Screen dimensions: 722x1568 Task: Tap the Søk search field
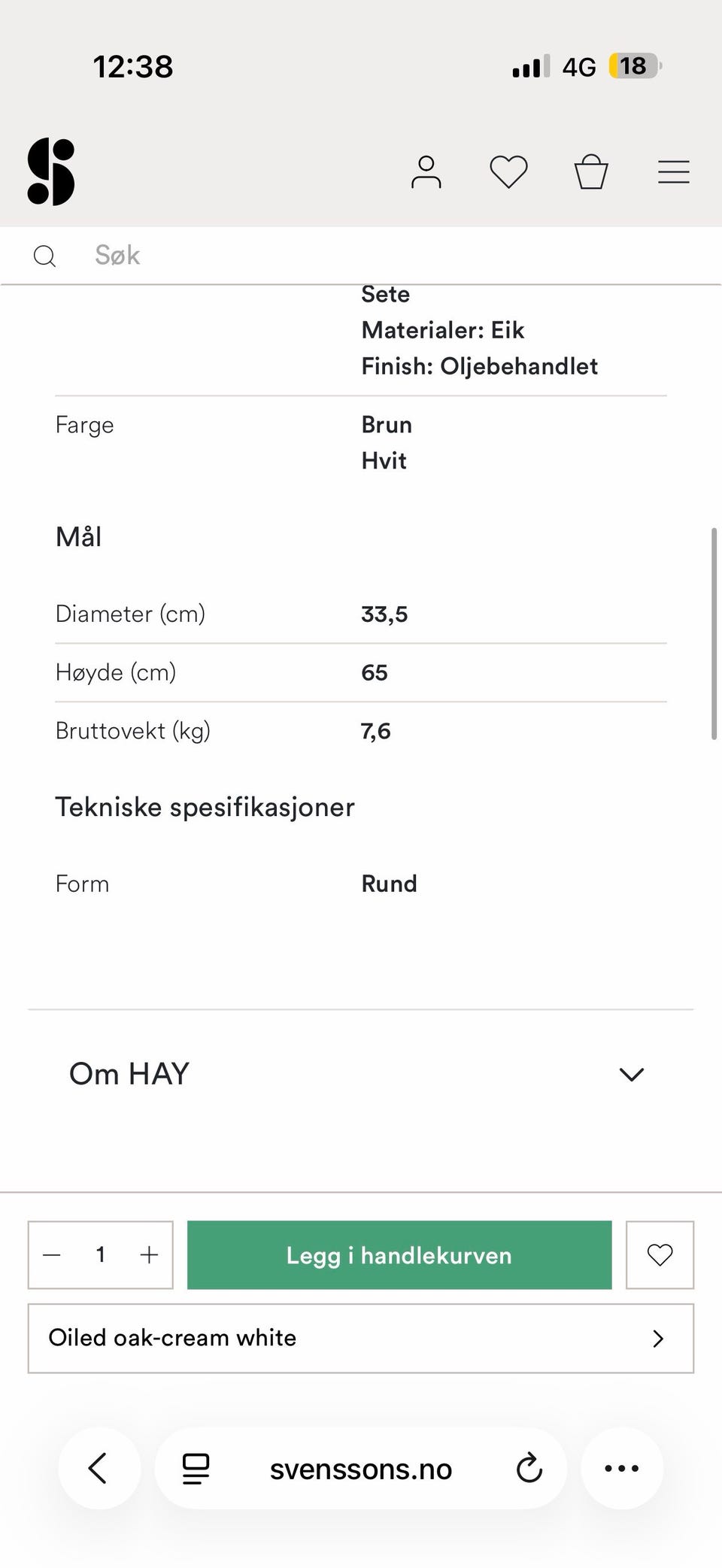point(361,256)
